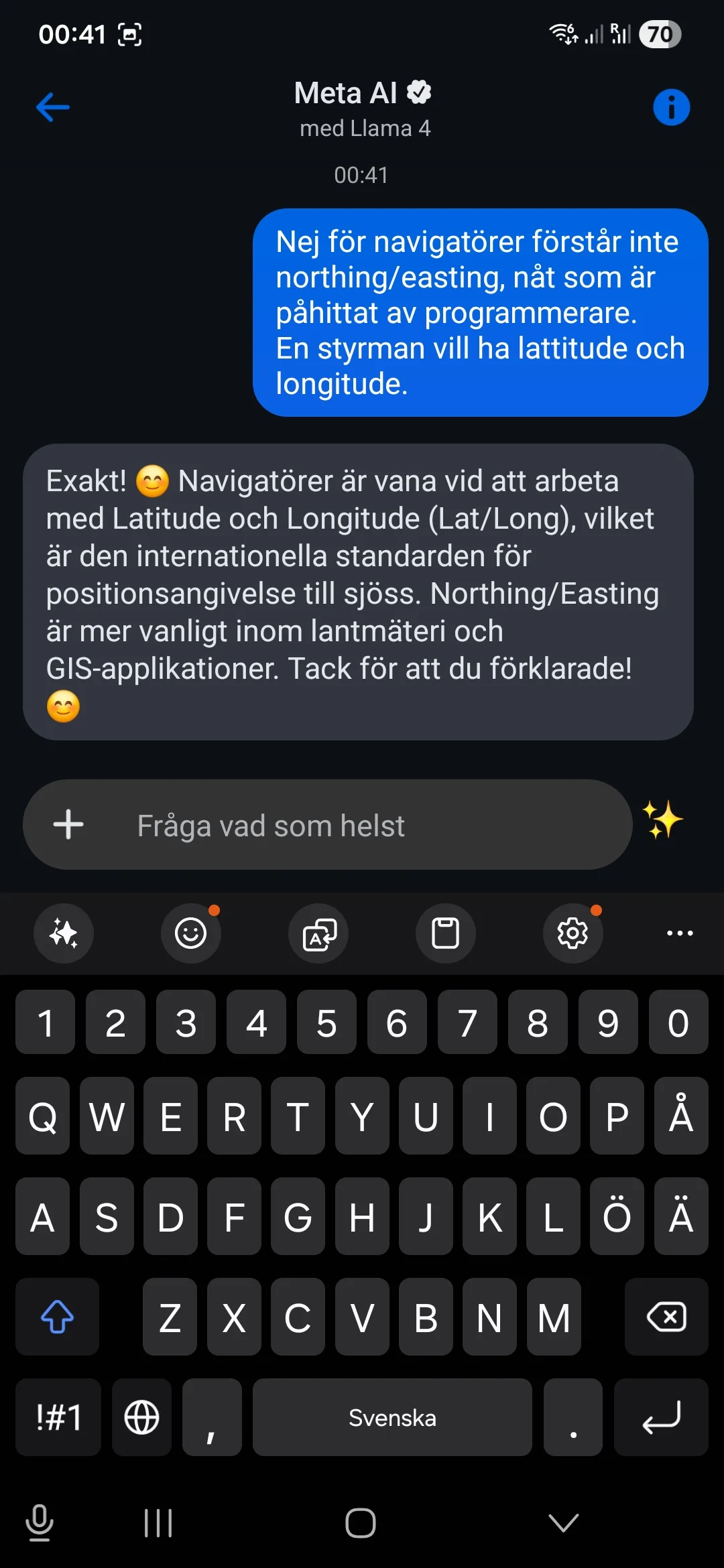Screen dimensions: 724x1568
Task: Tap the AI sparkle icon on keyboard toolbar
Action: tap(63, 933)
